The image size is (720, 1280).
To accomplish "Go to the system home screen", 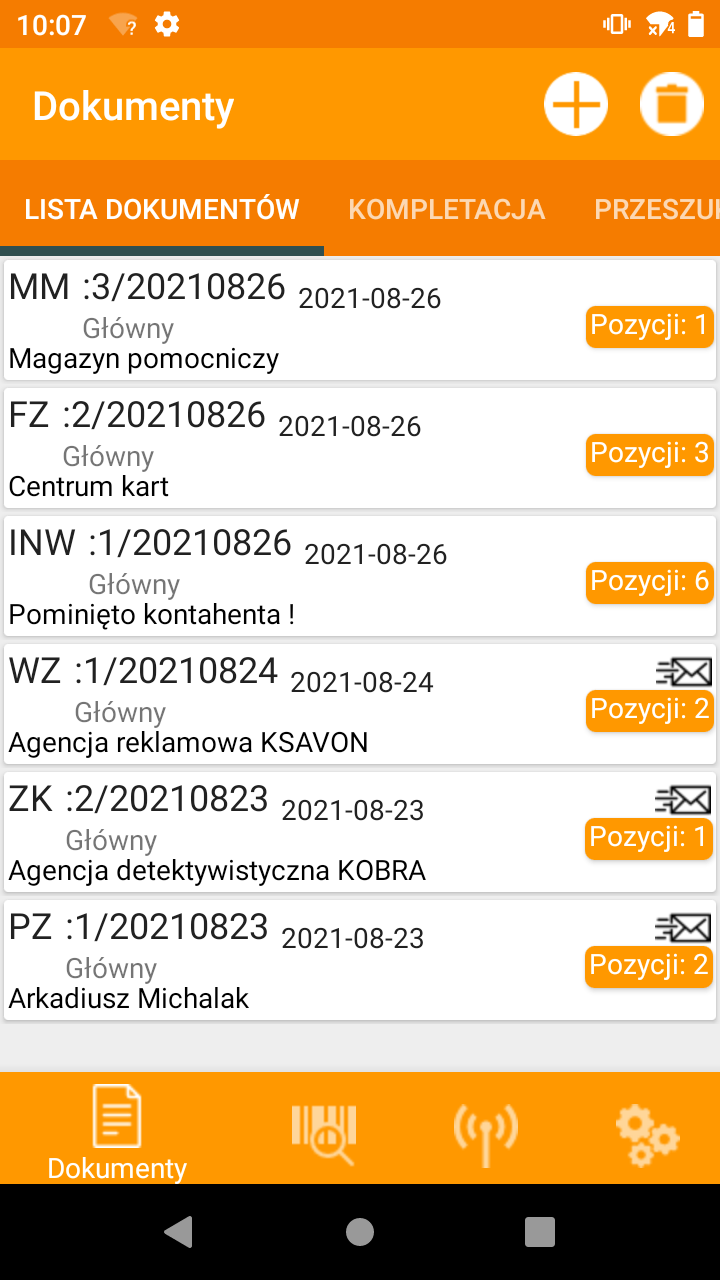I will click(x=360, y=1231).
